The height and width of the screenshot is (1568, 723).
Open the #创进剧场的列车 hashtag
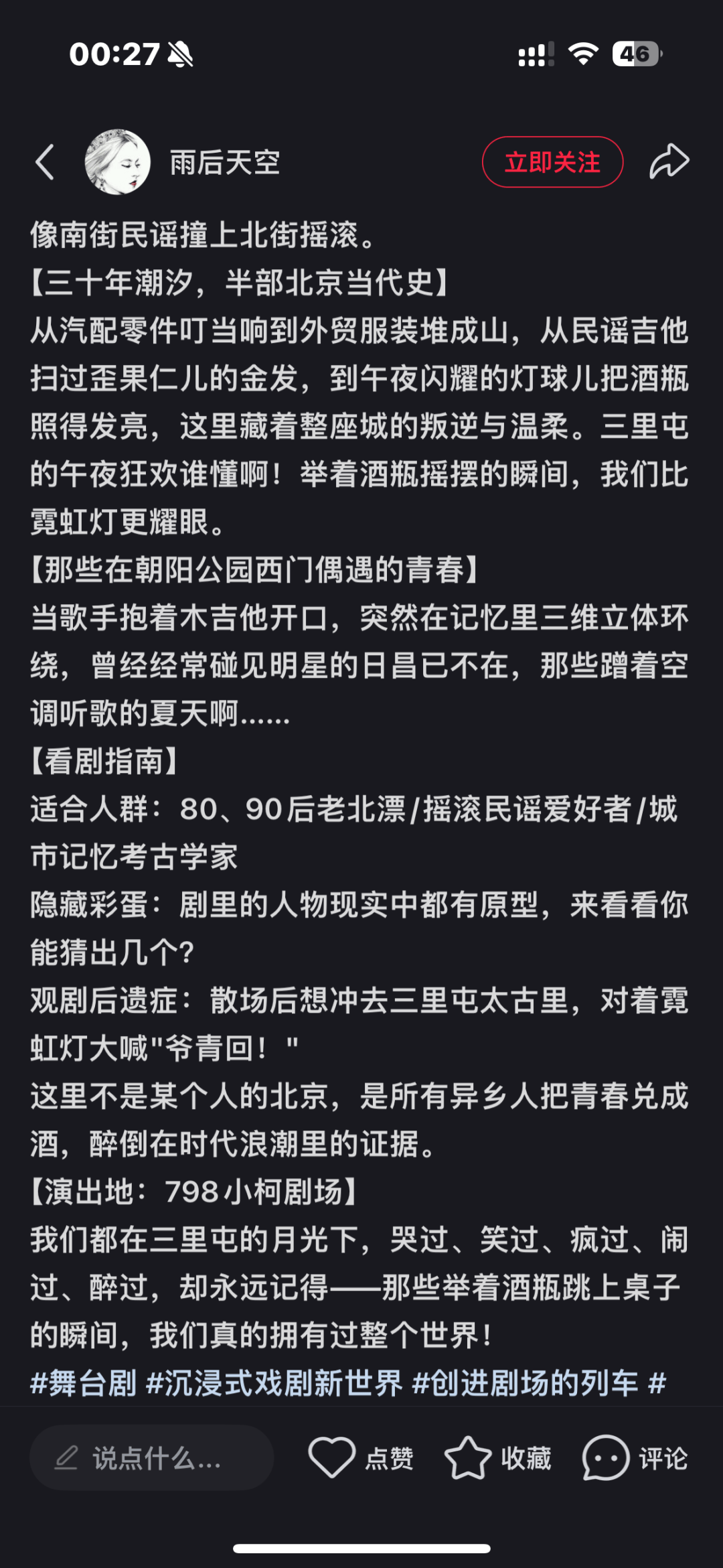(525, 1382)
